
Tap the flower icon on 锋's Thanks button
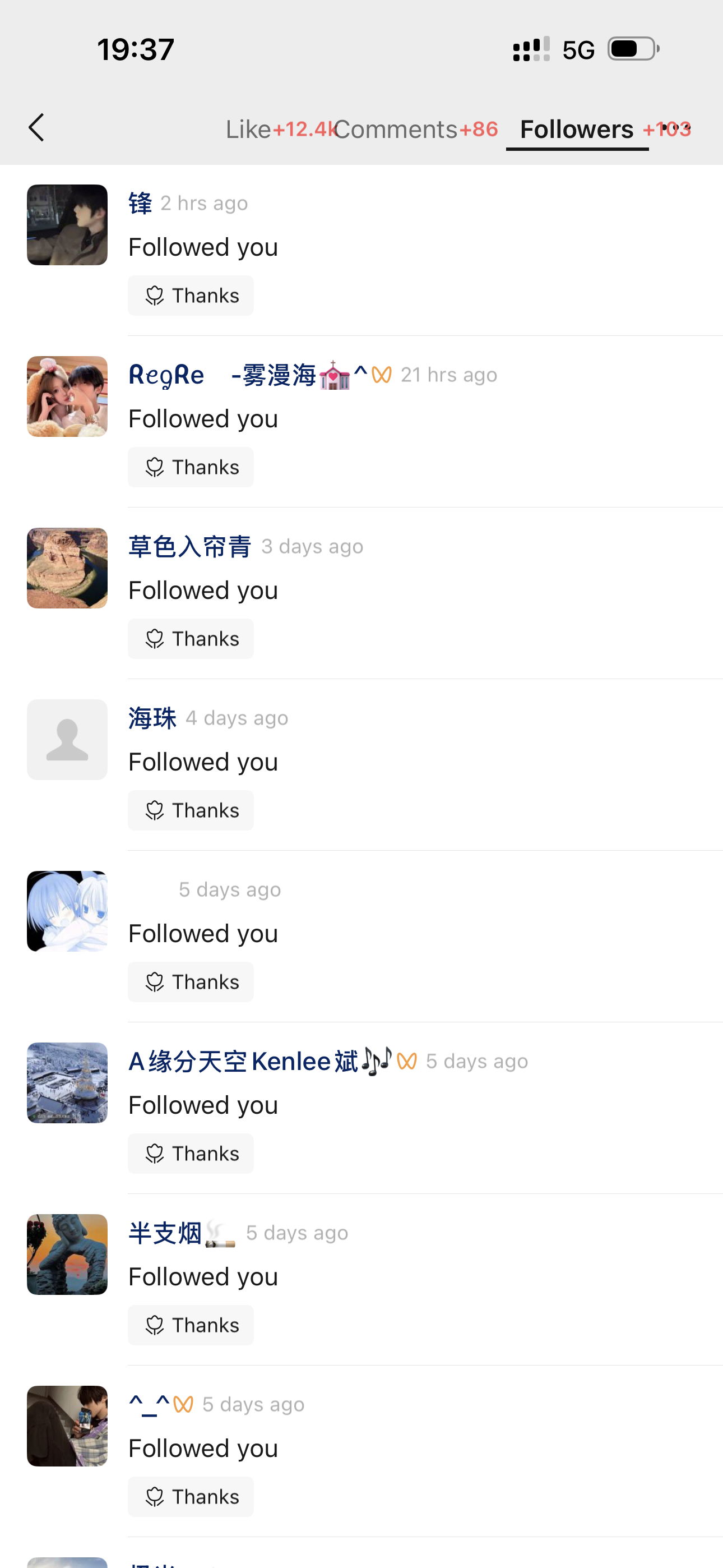[x=155, y=294]
